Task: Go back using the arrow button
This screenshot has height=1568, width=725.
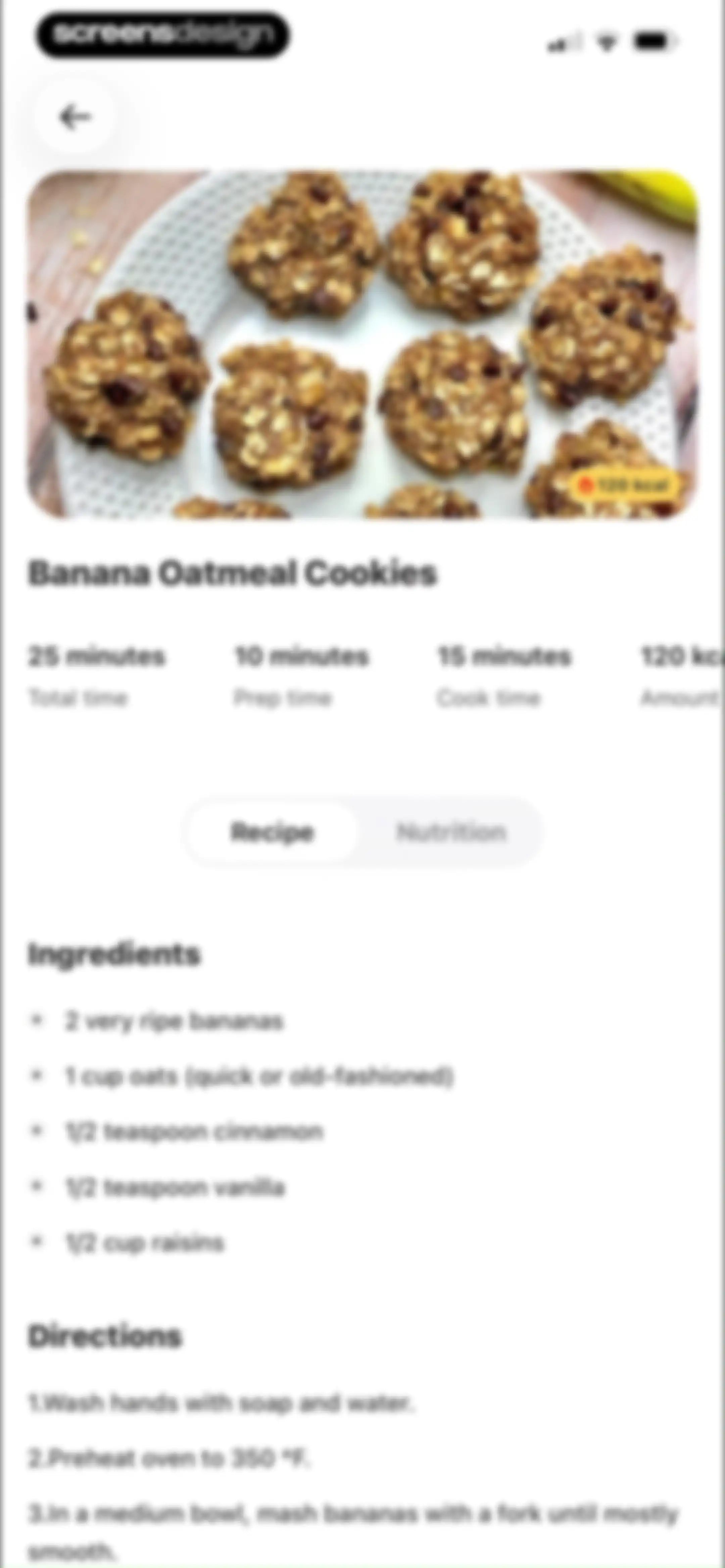Action: (75, 116)
